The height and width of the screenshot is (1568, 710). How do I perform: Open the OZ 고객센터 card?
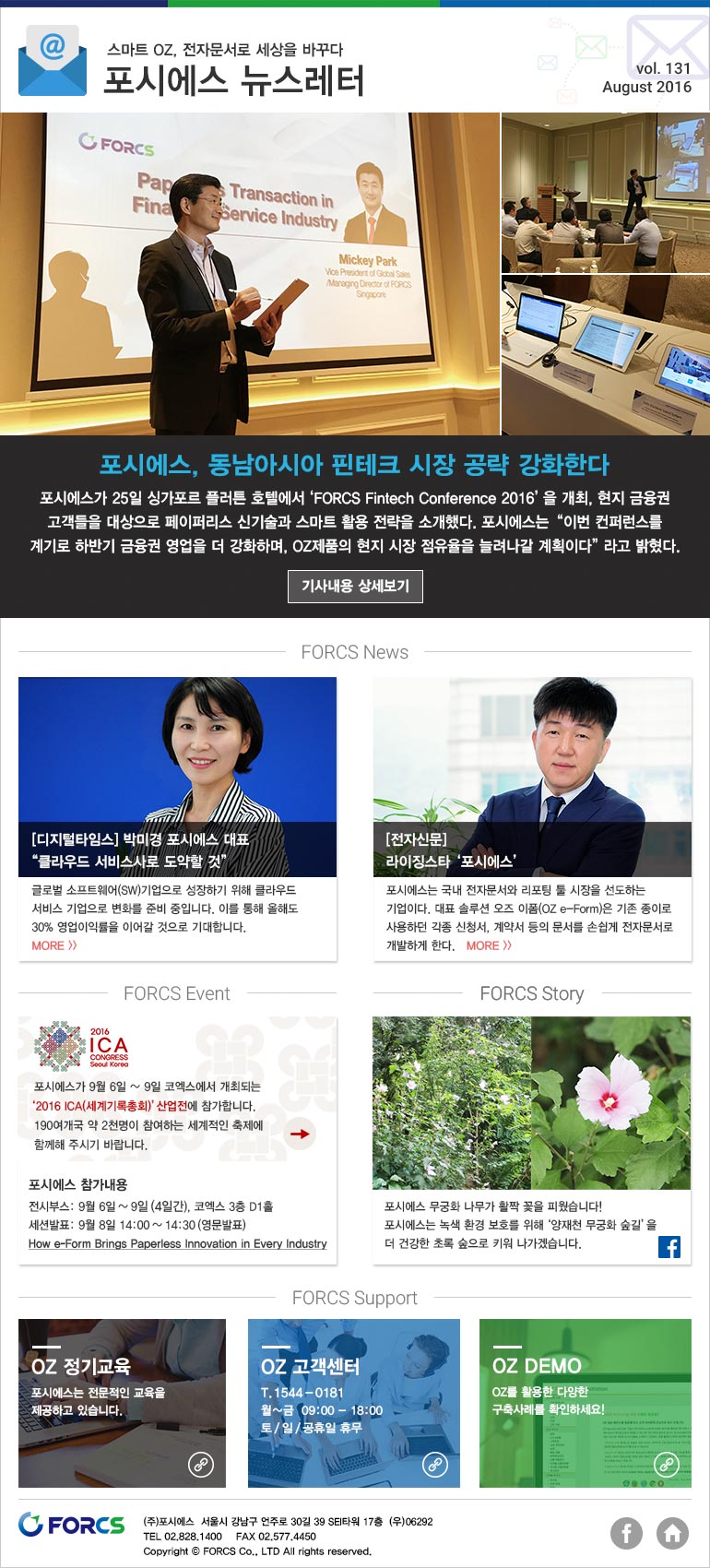coord(354,1403)
